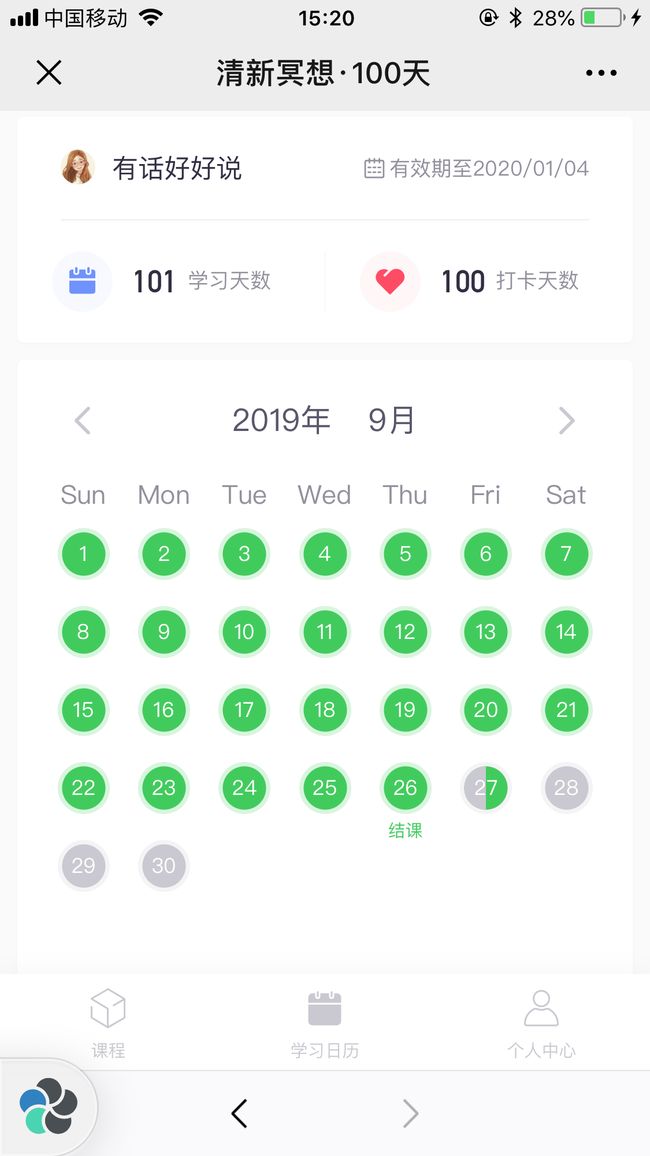Viewport: 650px width, 1156px height.
Task: Select the grey September 30 date
Action: (x=164, y=866)
